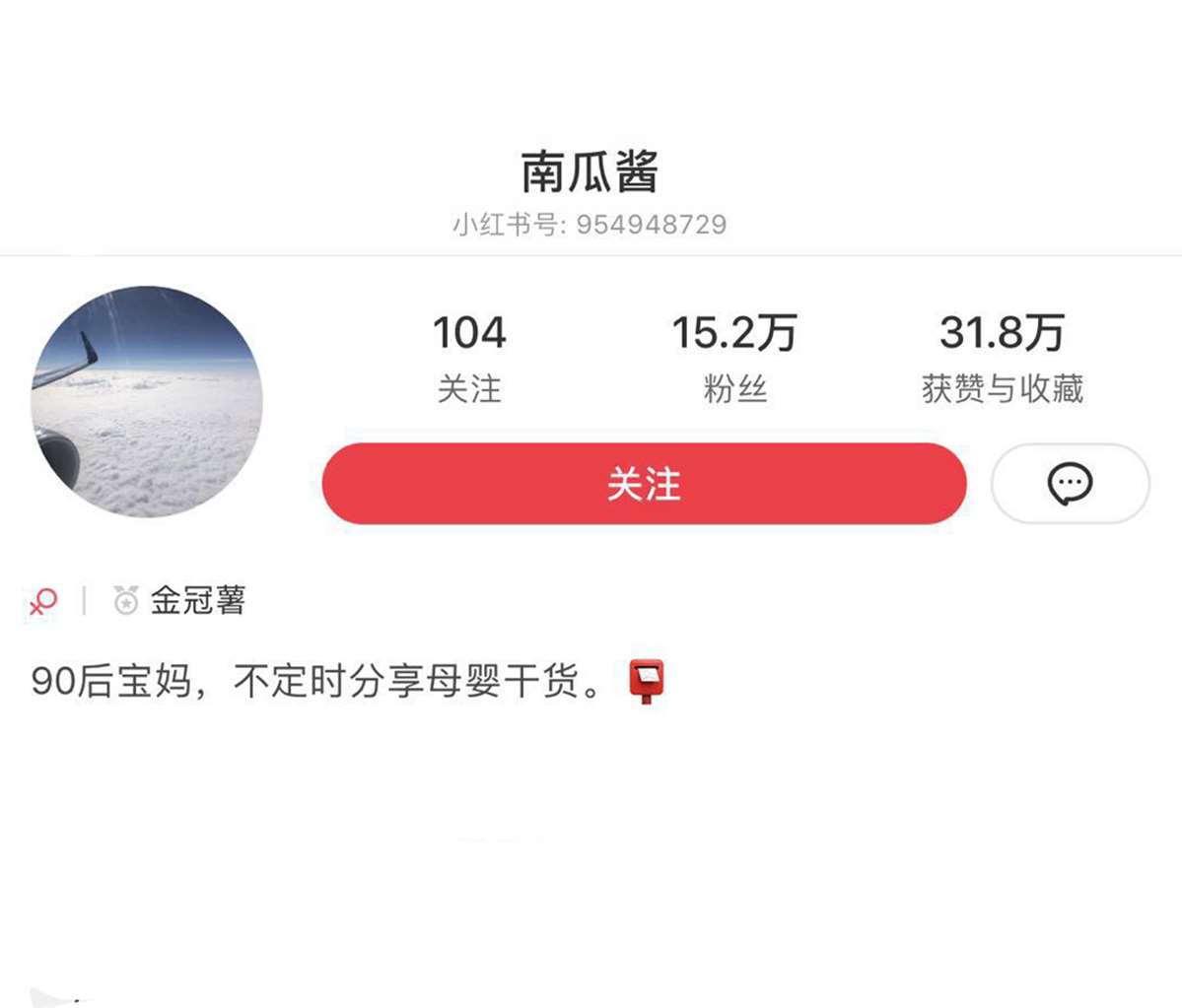This screenshot has width=1182, height=1008.
Task: Open the 104 关注 following list
Action: pyautogui.click(x=469, y=357)
